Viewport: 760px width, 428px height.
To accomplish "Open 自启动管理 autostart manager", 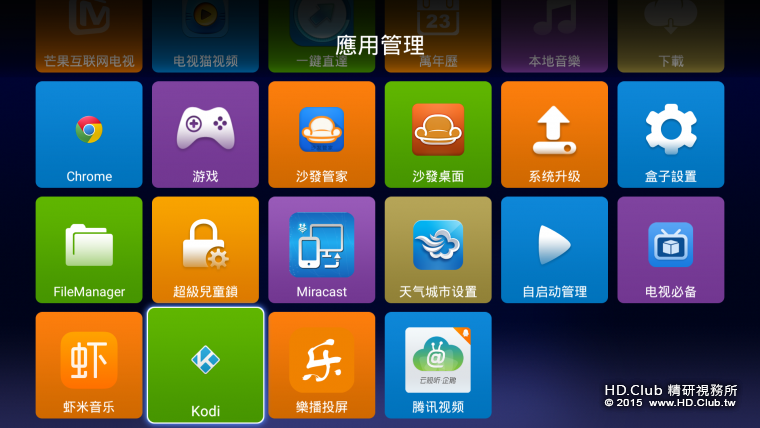I will pyautogui.click(x=554, y=250).
